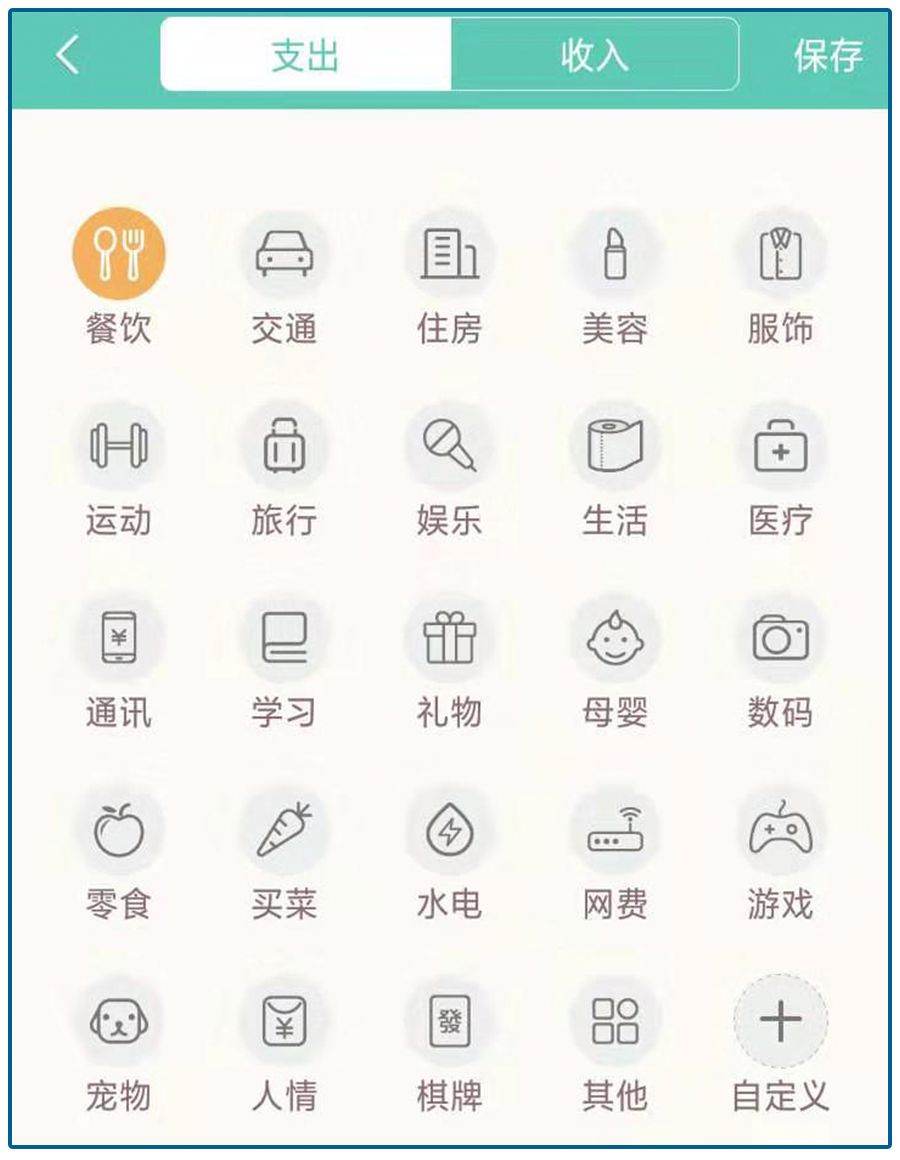900x1160 pixels.
Task: Select the 母婴 (baby) category icon
Action: point(614,640)
